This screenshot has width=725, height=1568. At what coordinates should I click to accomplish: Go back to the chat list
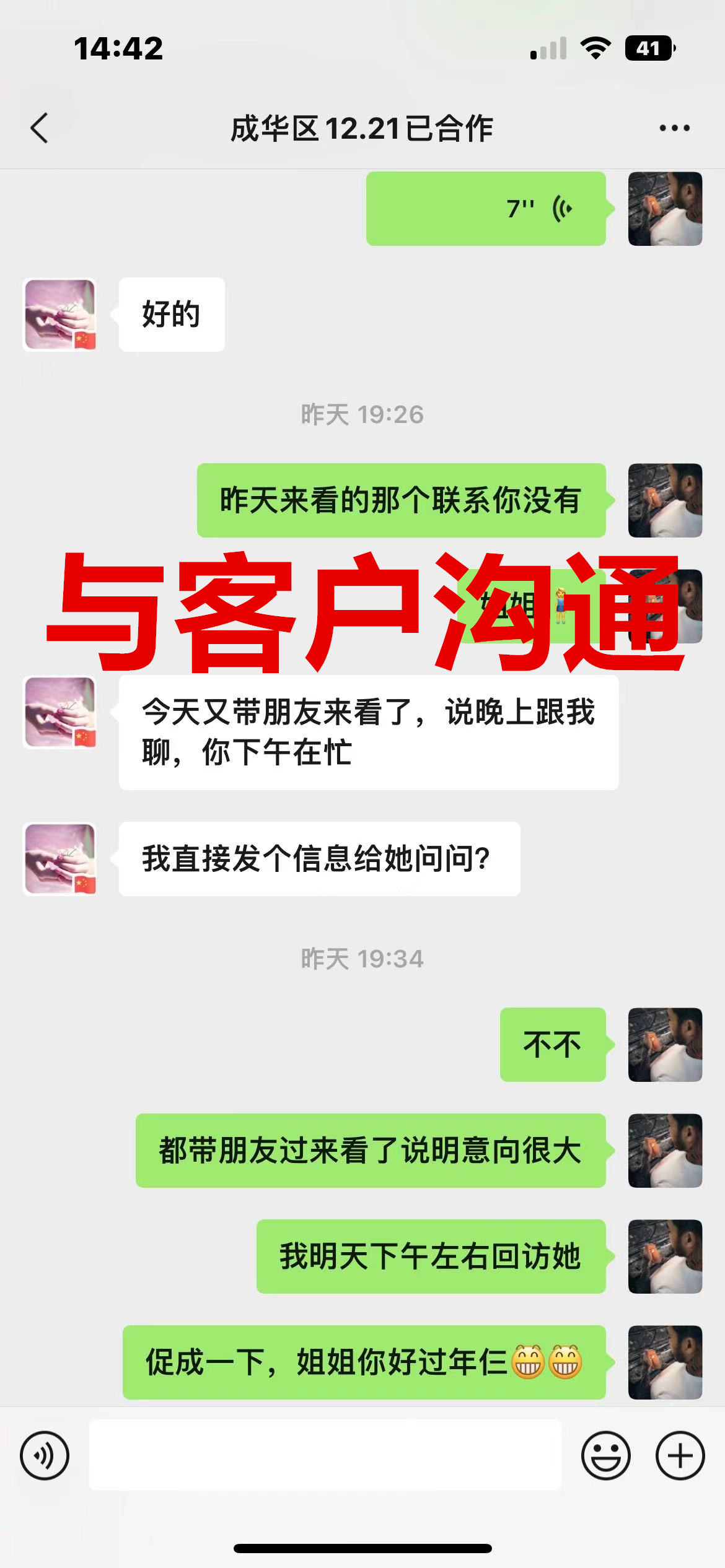coord(40,128)
